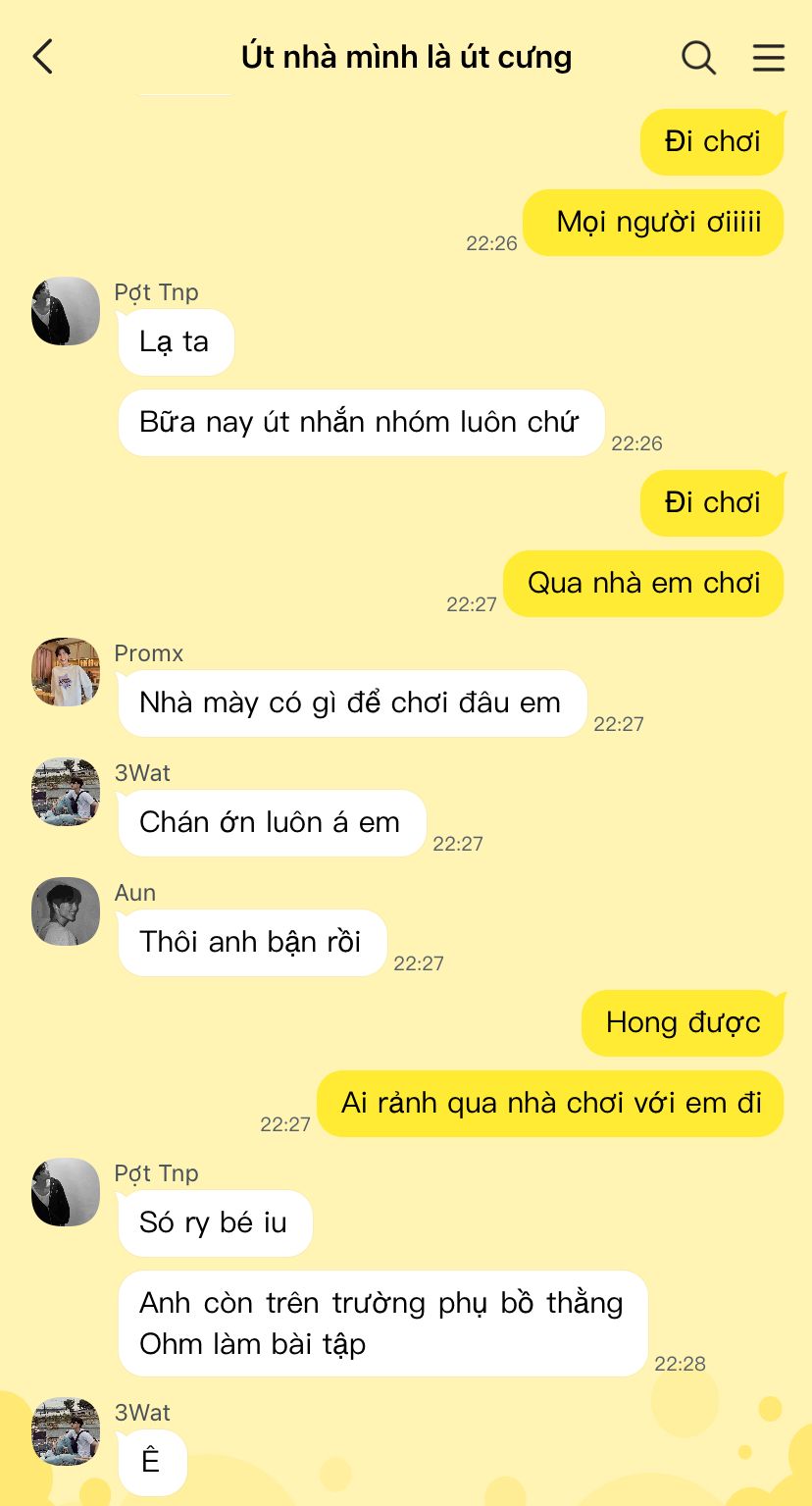
Task: View Aun's profile picture
Action: coord(66,911)
